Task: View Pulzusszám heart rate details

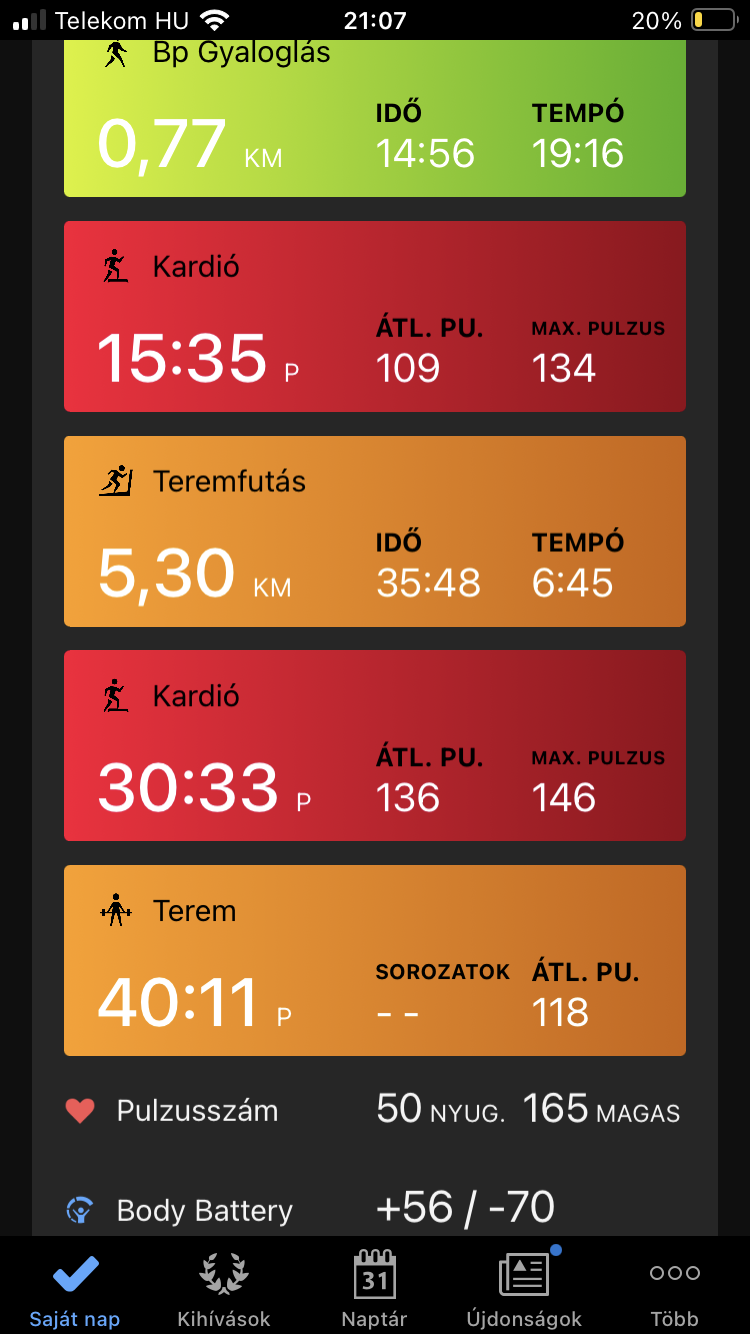Action: 374,1110
